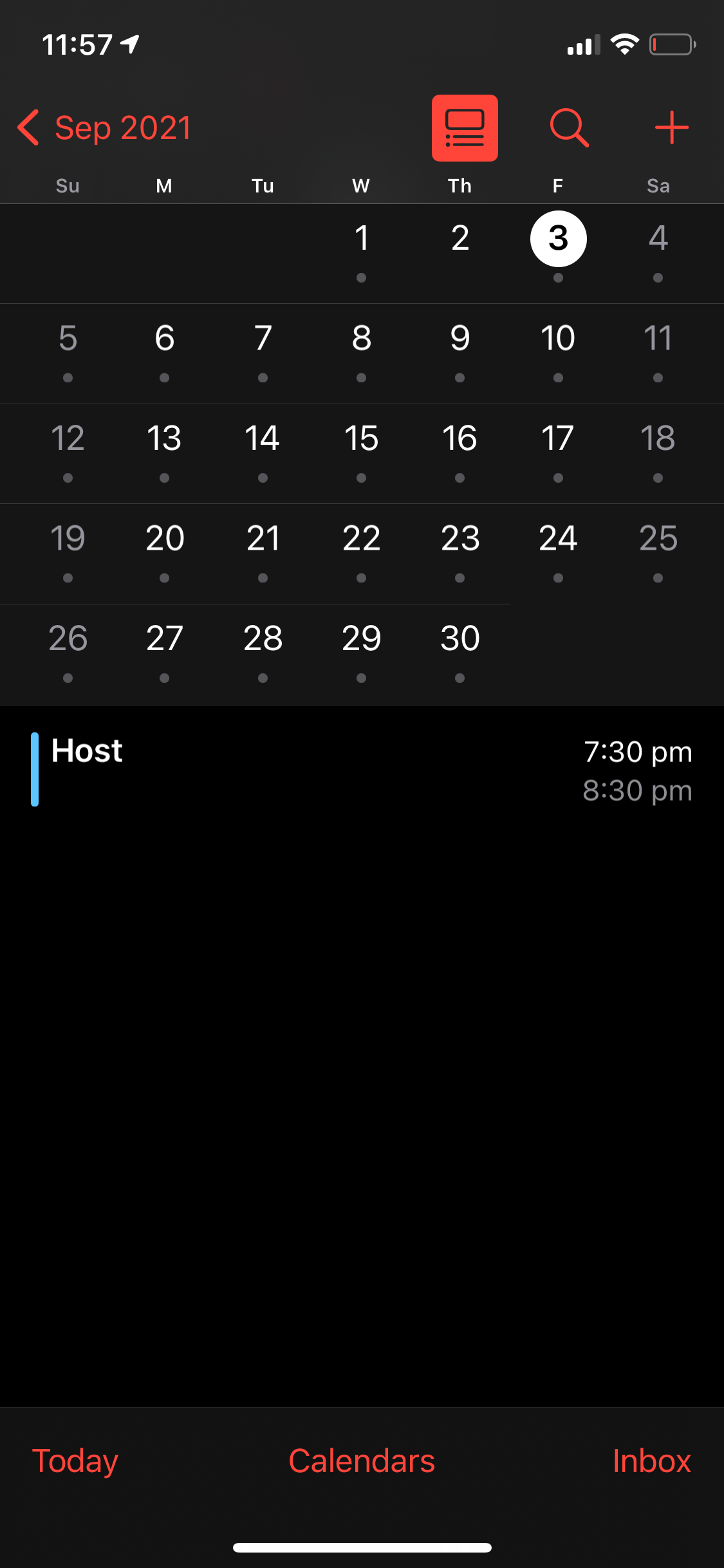
Task: Jump to Today
Action: (x=75, y=1460)
